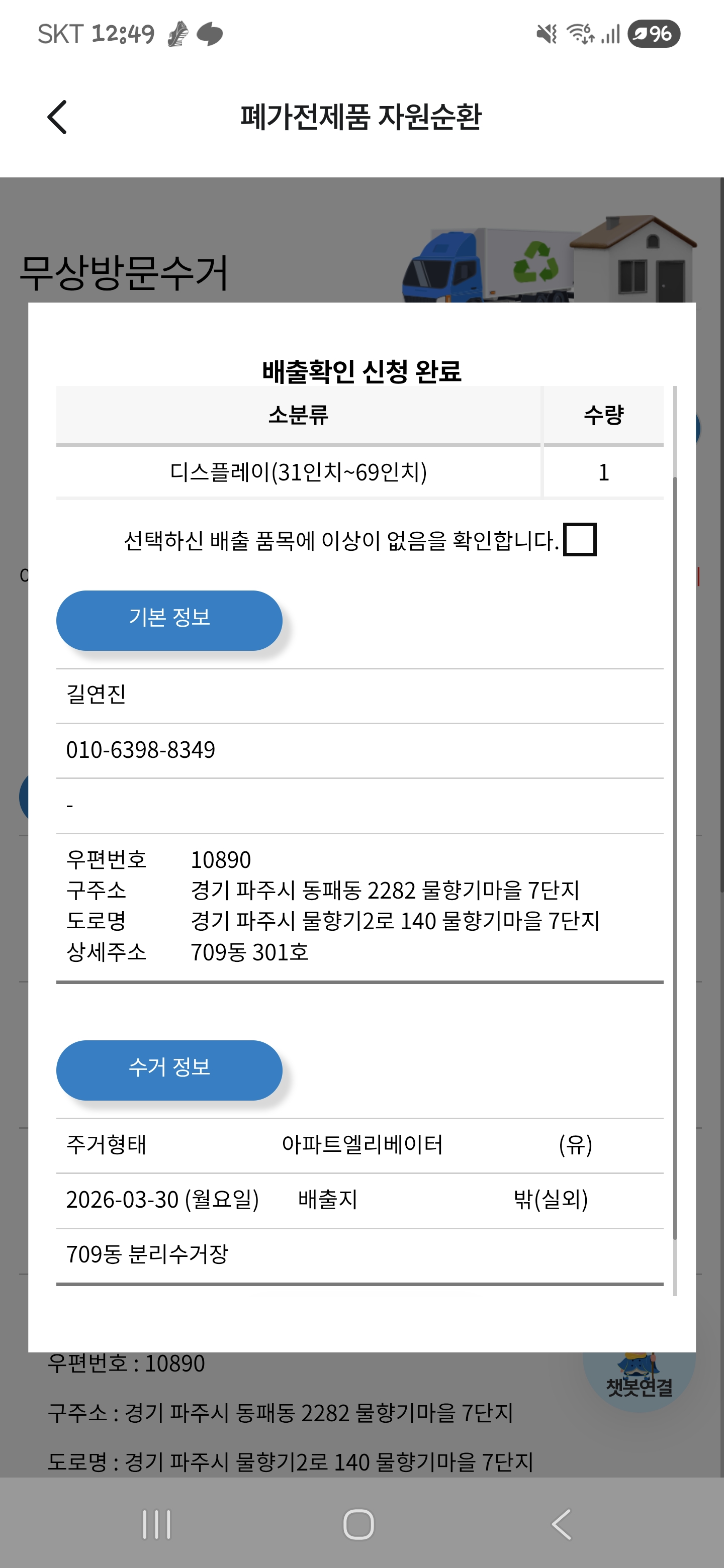This screenshot has height=1568, width=724.
Task: Tap the system home button
Action: (x=358, y=1524)
